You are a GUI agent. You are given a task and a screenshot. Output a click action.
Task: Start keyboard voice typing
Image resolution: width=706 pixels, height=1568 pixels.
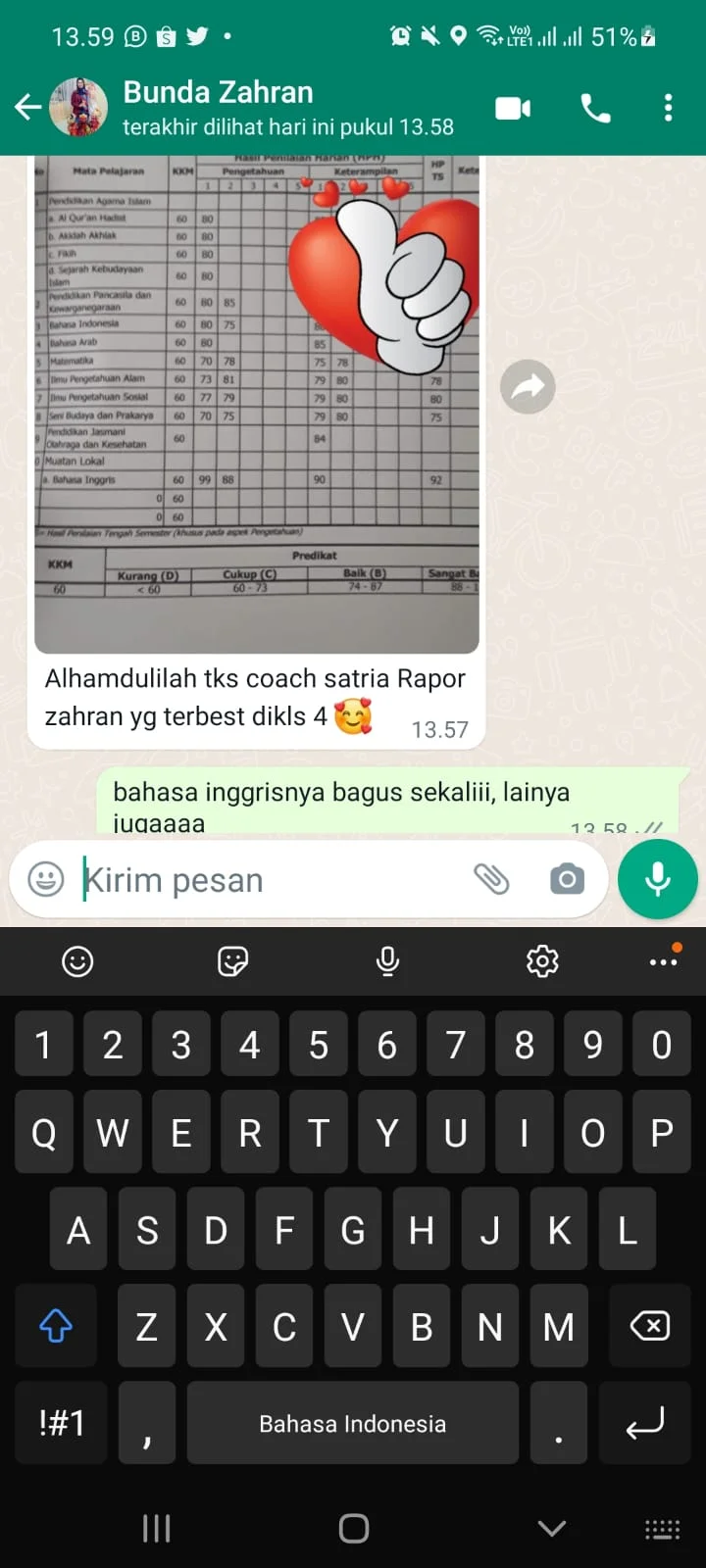387,961
